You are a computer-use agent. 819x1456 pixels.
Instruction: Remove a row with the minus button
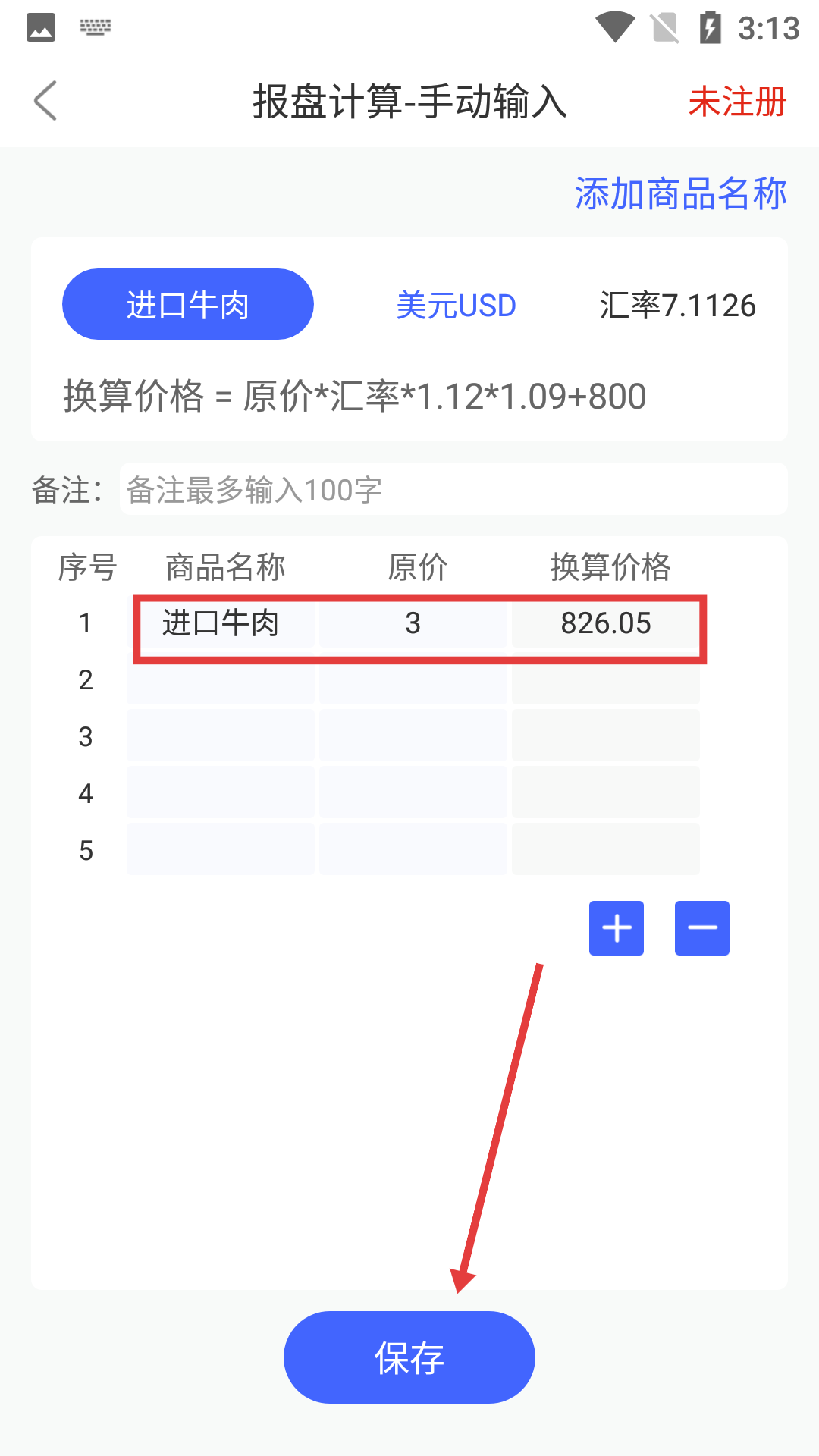tap(702, 928)
